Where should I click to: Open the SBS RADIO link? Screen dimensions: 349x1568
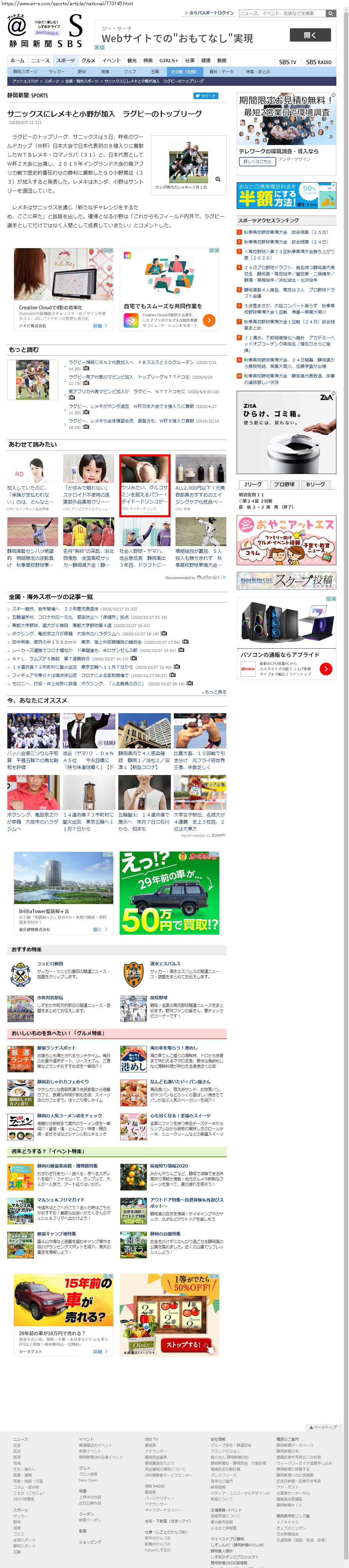click(319, 62)
